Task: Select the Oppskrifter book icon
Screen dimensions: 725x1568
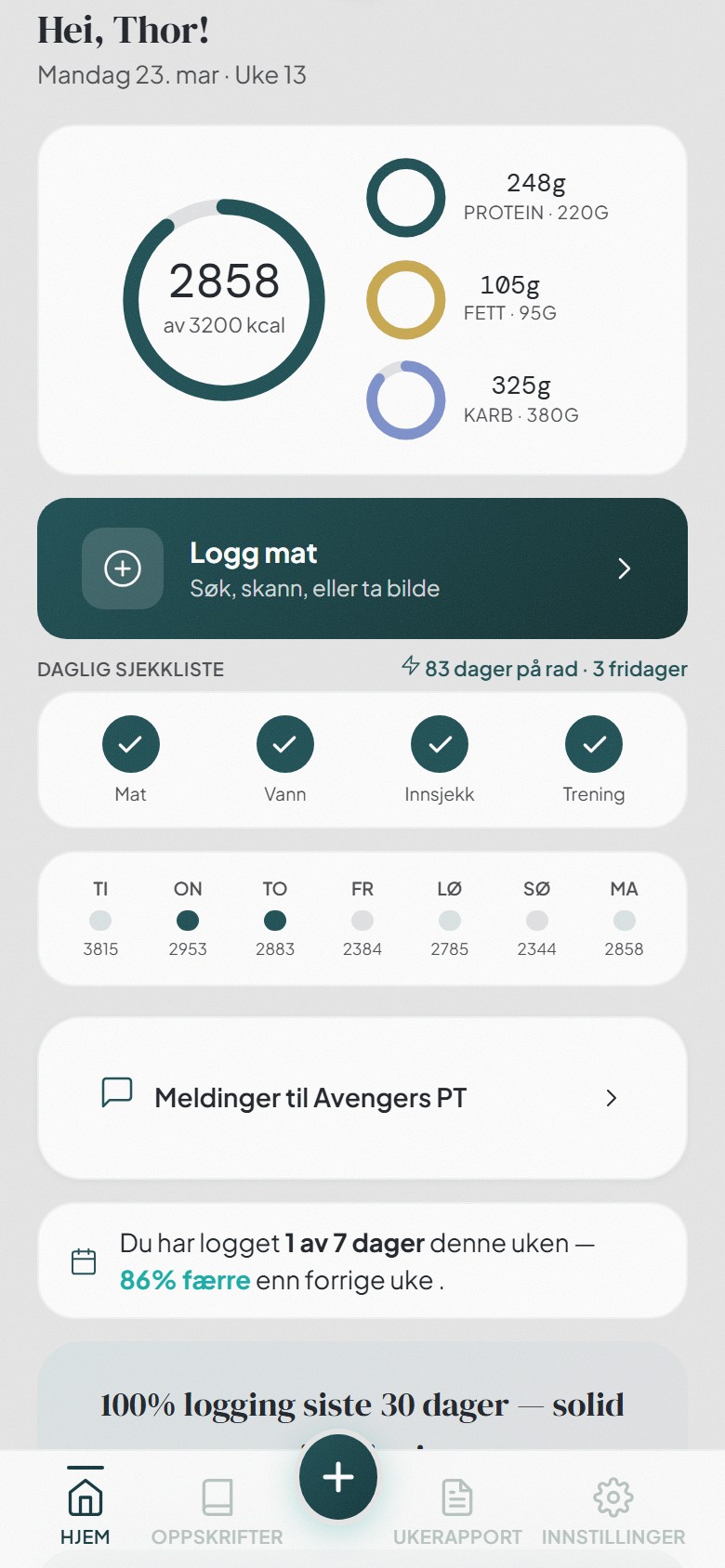Action: [217, 1496]
